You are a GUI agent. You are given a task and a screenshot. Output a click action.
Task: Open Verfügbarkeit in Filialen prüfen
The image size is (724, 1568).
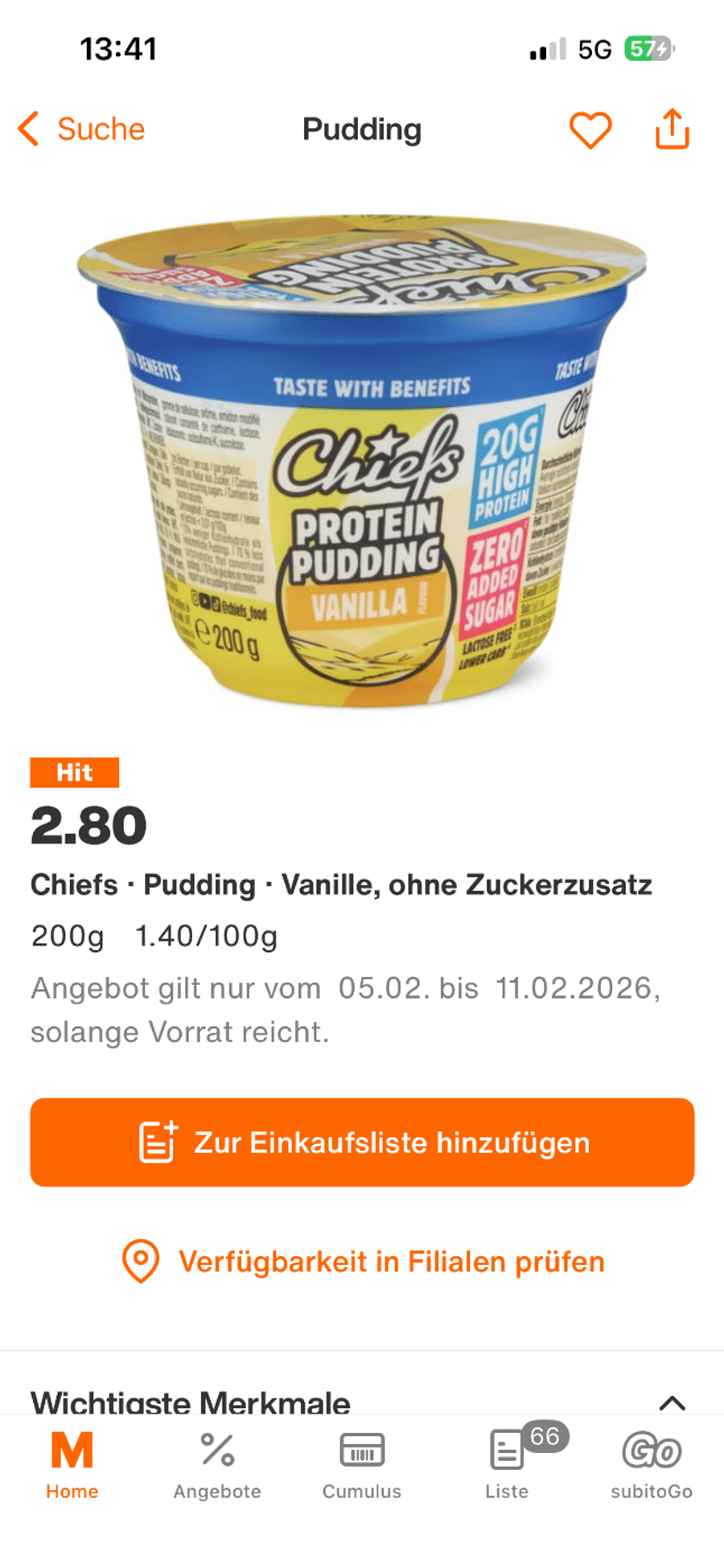coord(362,1262)
